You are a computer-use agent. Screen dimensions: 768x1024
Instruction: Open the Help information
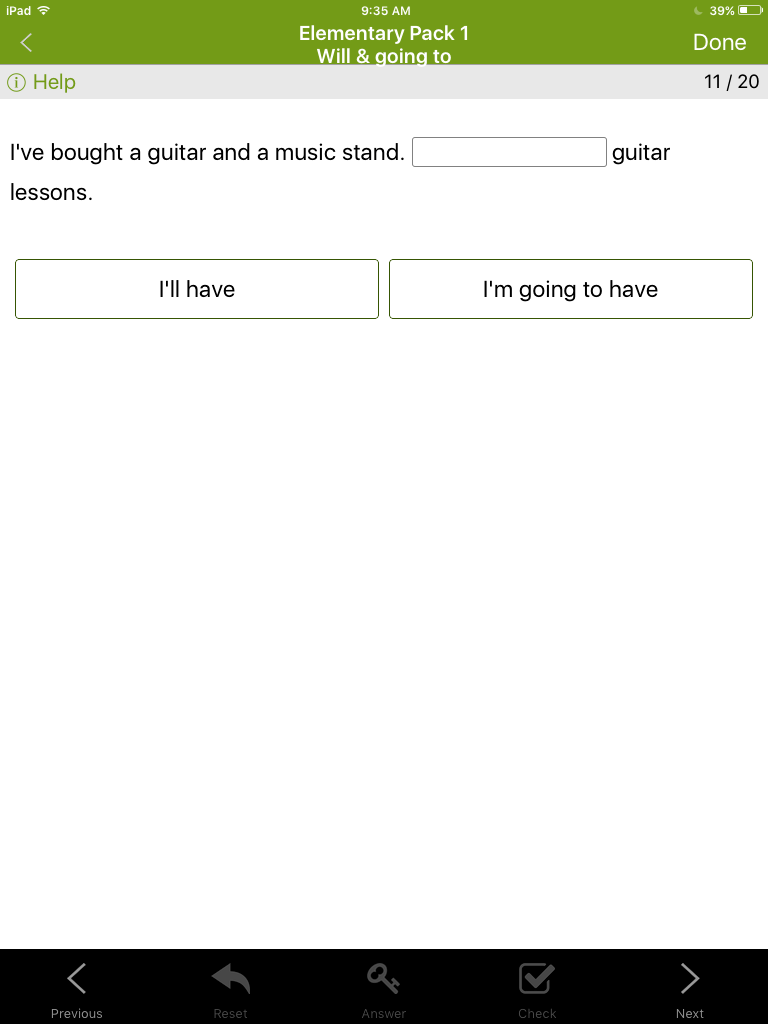[x=42, y=82]
